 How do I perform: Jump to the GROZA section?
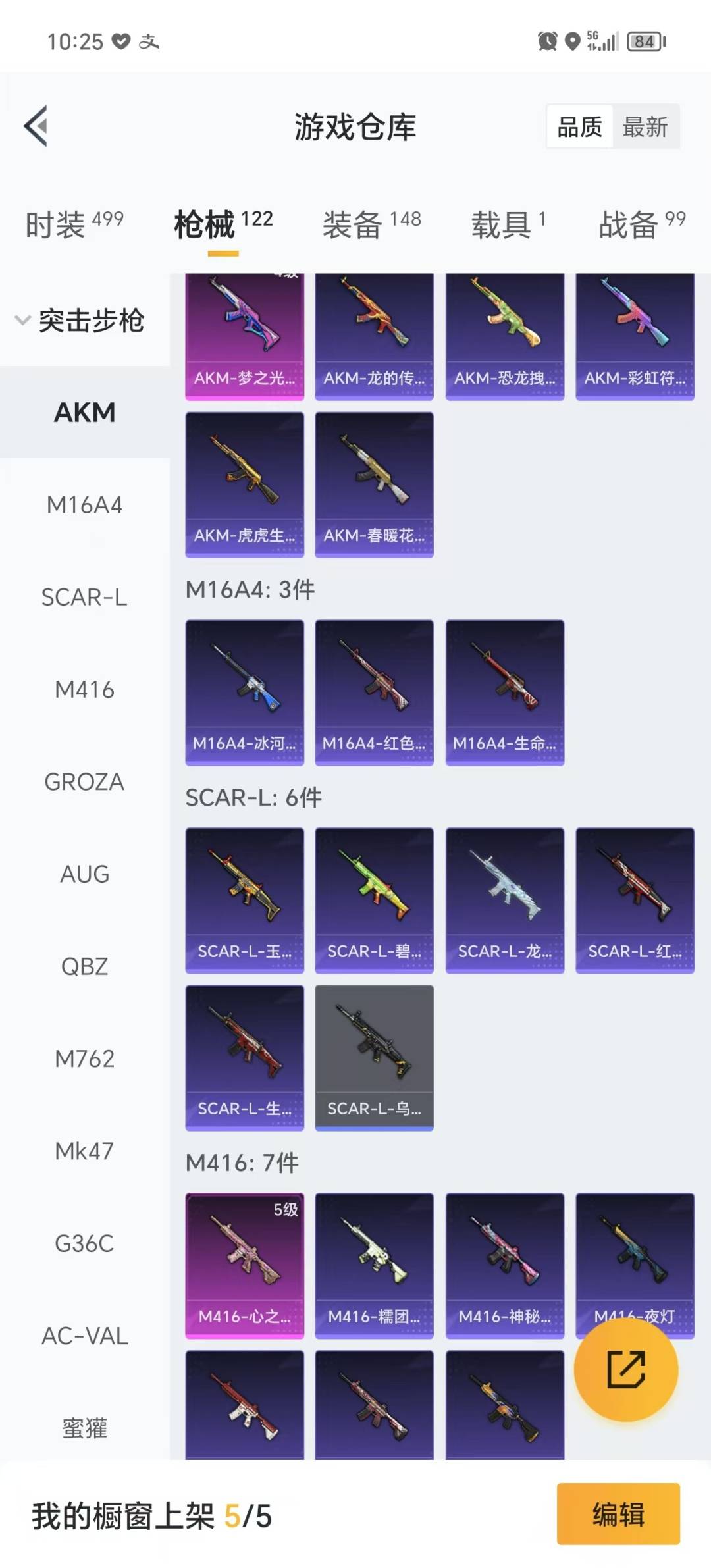(x=84, y=781)
